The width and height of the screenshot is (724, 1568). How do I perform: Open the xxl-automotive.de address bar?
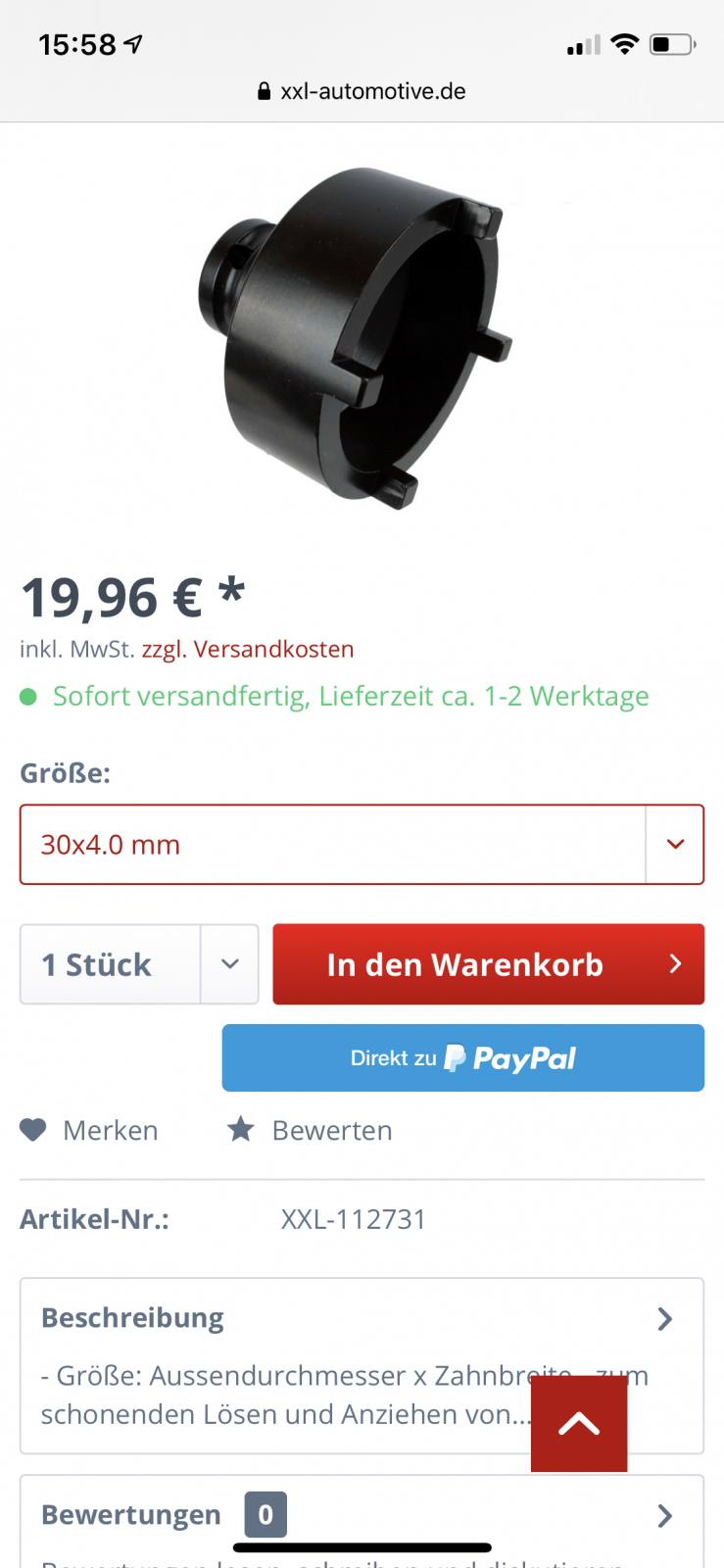click(362, 91)
